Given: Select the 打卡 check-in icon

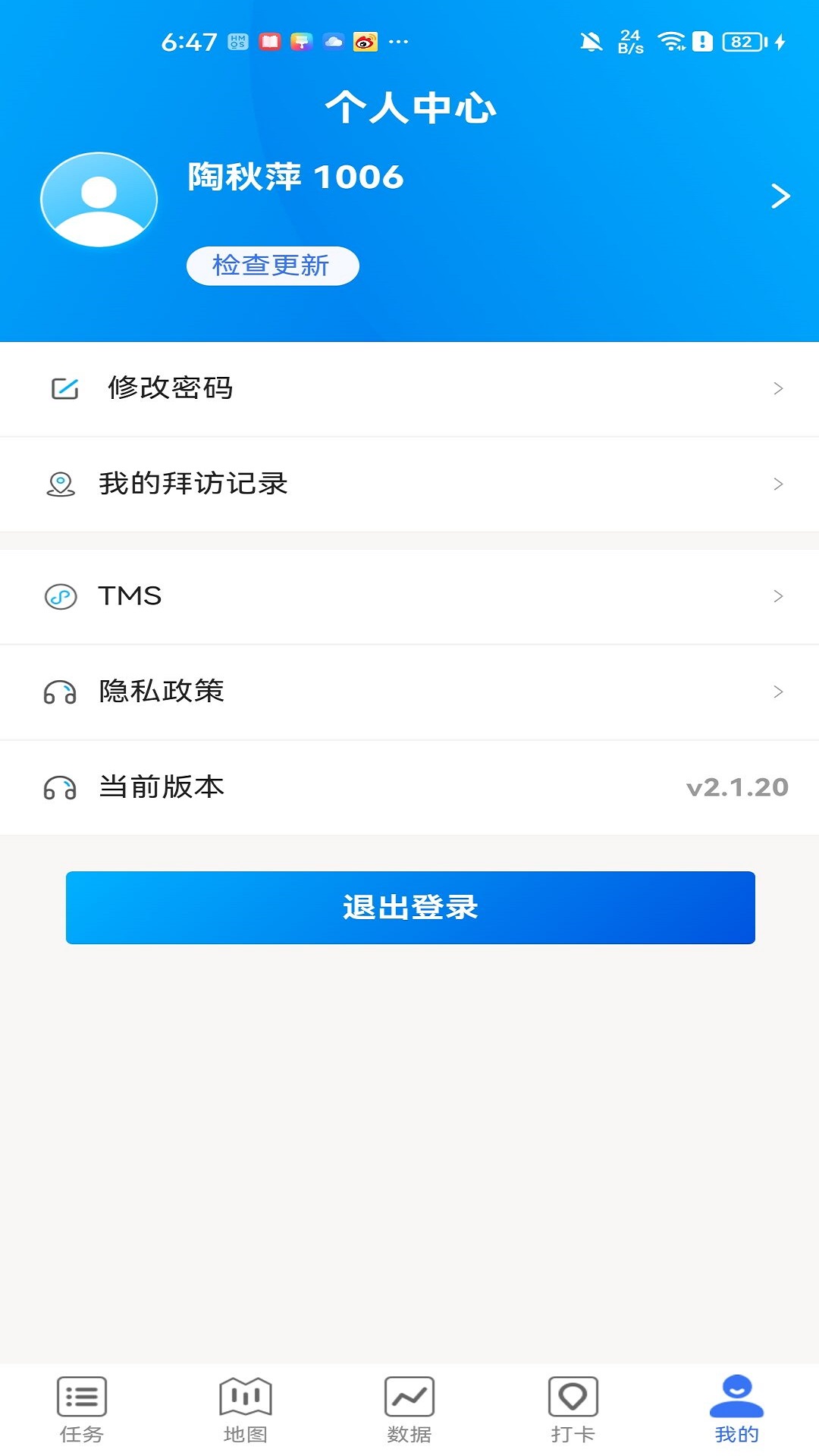Looking at the screenshot, I should tap(573, 1395).
